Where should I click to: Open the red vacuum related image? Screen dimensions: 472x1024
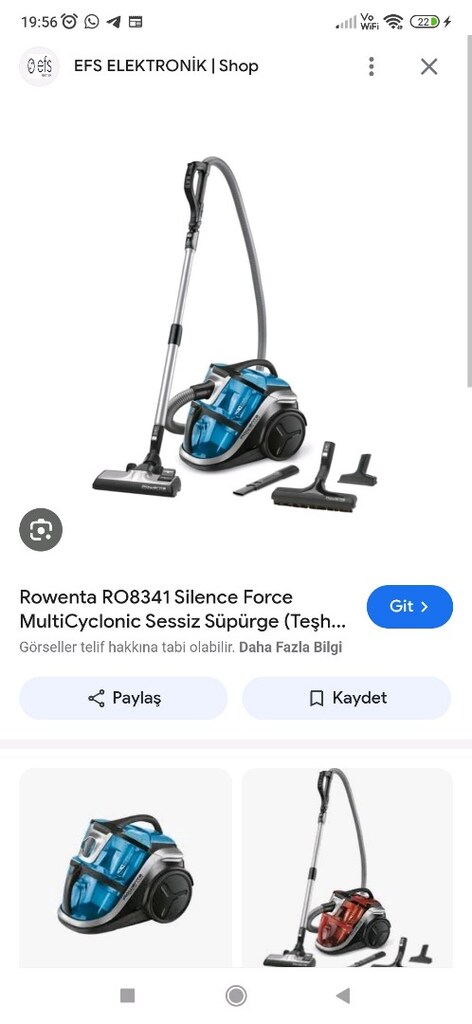347,867
